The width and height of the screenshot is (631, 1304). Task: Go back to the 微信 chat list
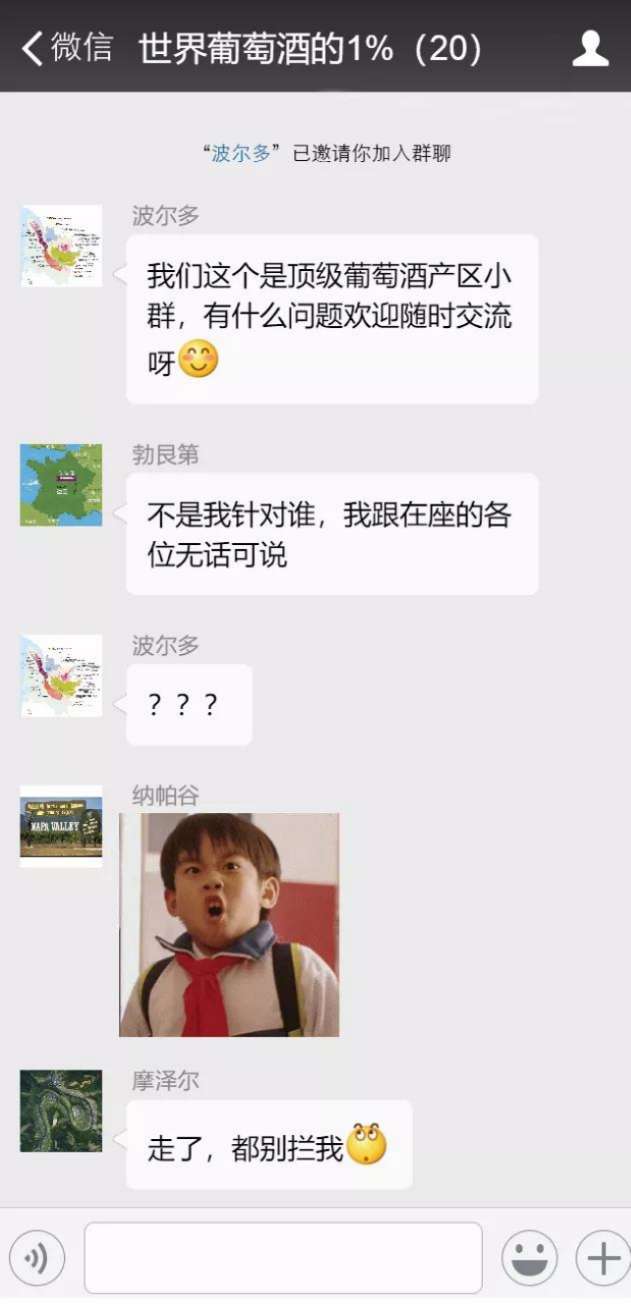click(x=66, y=47)
